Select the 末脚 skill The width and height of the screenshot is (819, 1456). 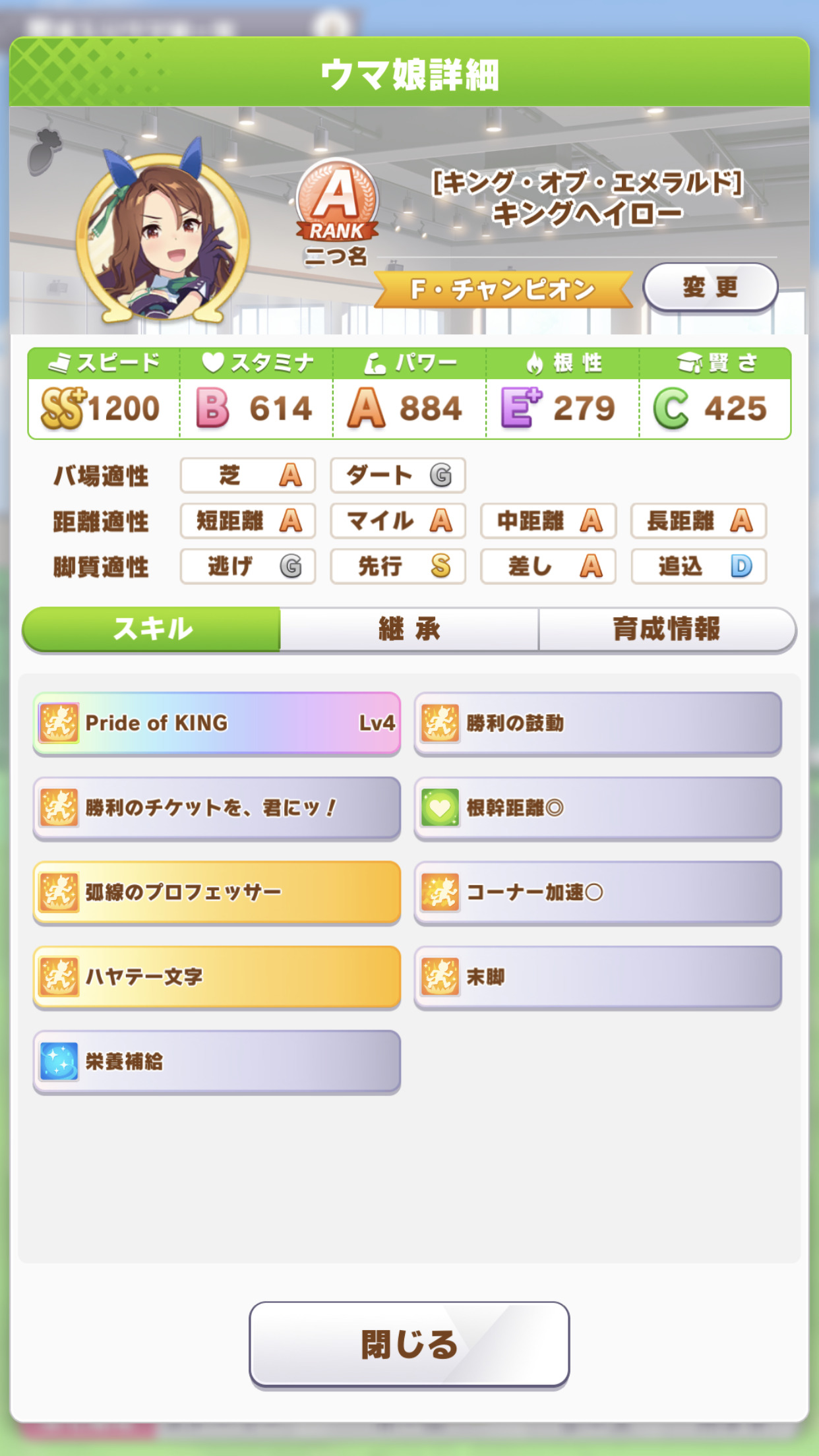coord(597,977)
